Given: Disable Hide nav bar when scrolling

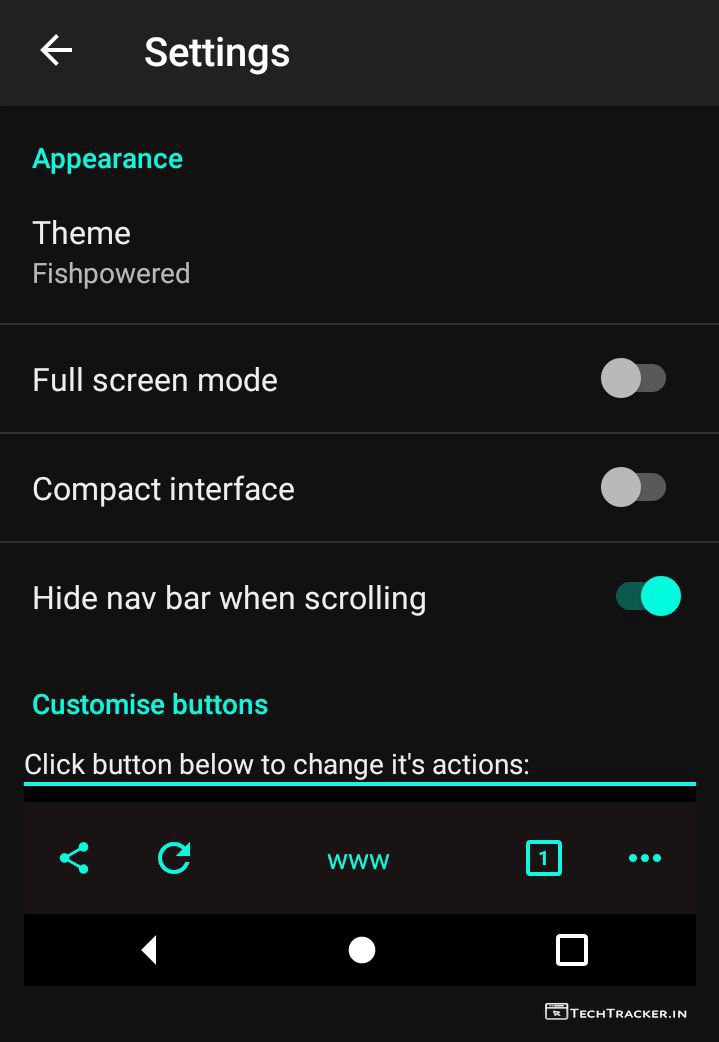Looking at the screenshot, I should point(648,597).
